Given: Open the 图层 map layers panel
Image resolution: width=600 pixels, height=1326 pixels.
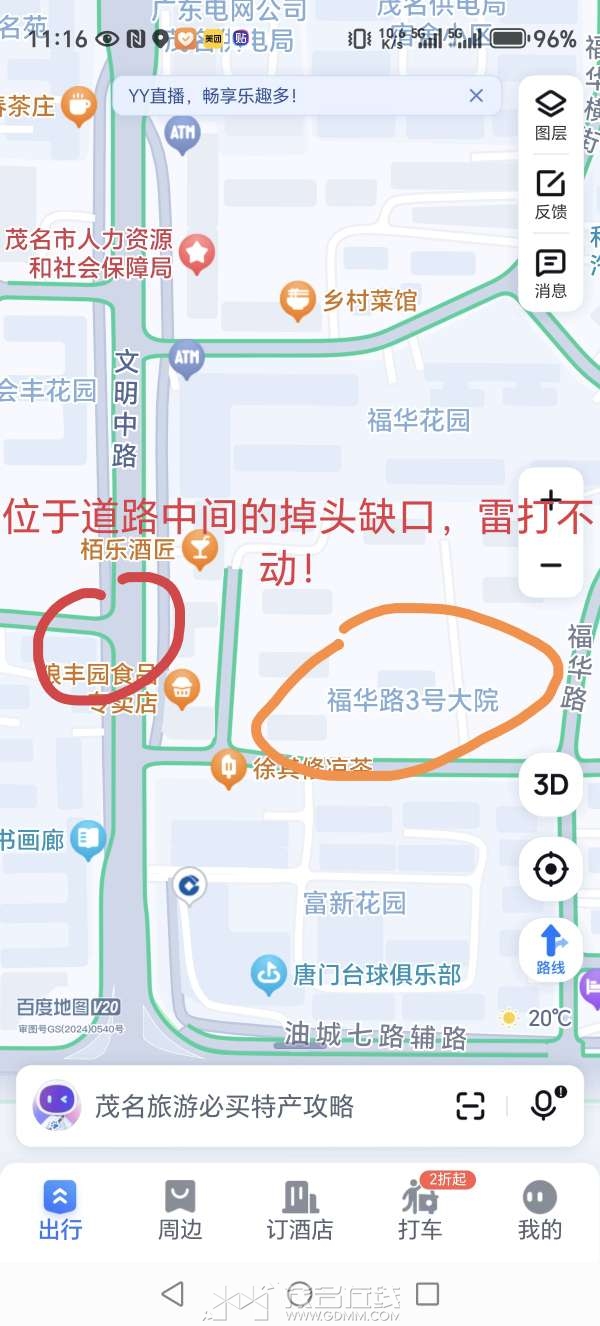Looking at the screenshot, I should (x=551, y=114).
